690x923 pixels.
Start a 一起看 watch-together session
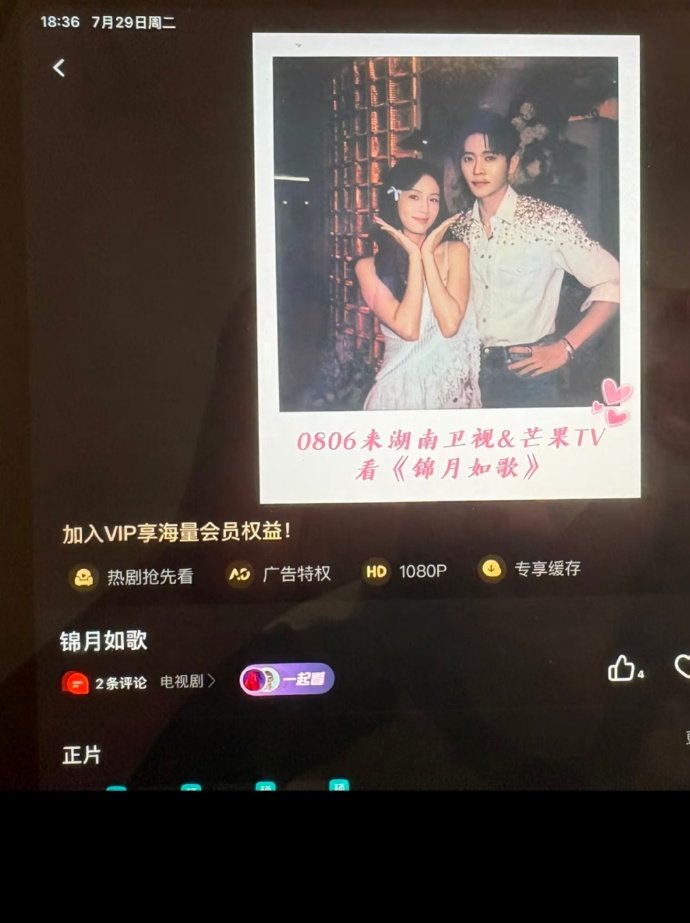[x=286, y=680]
